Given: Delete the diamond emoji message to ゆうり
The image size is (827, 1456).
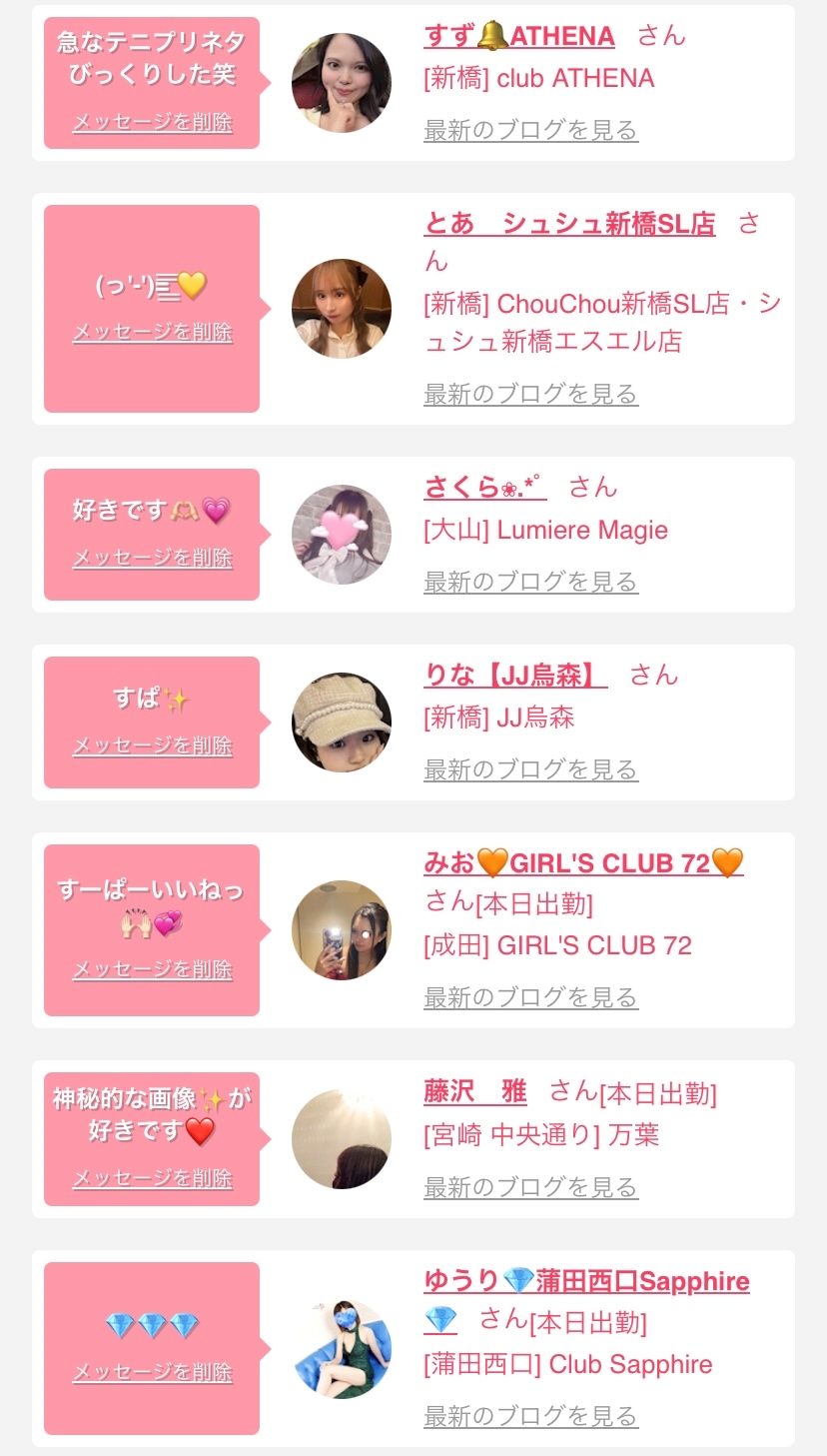Looking at the screenshot, I should pos(152,1373).
